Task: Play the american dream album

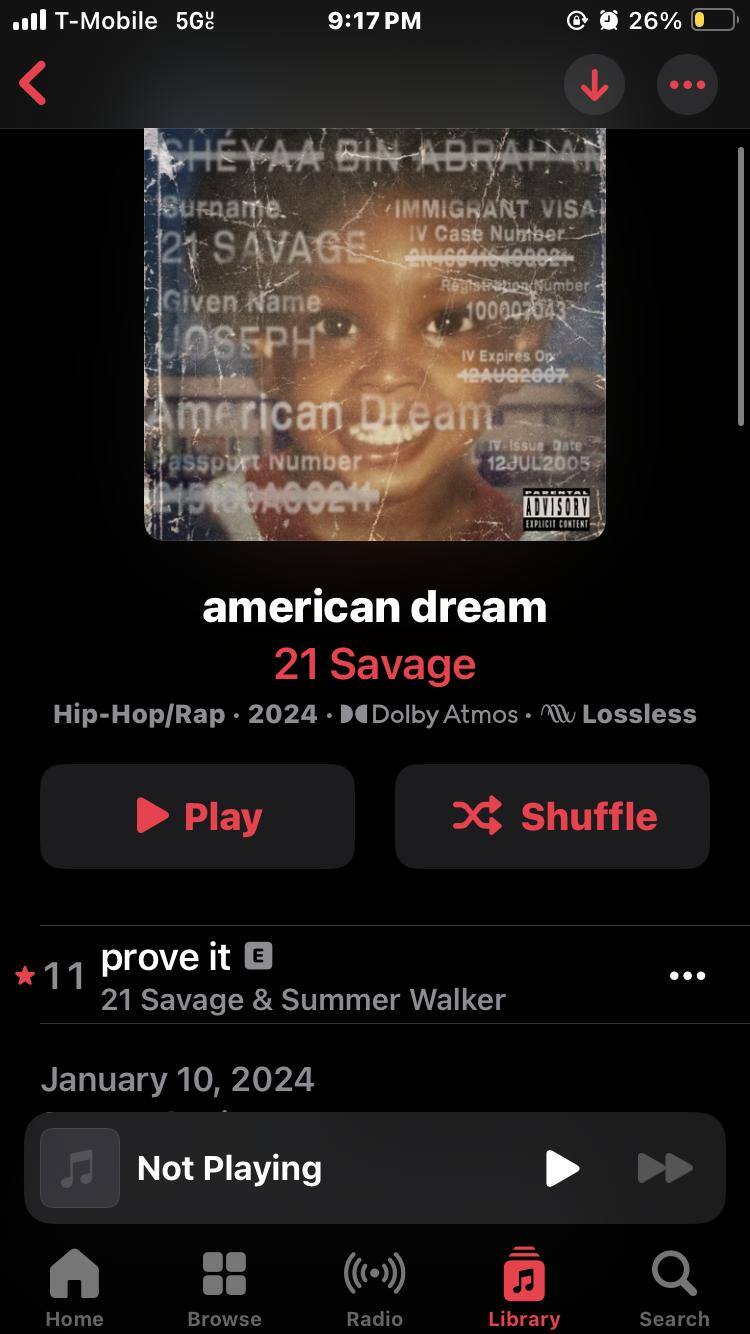Action: click(x=197, y=816)
